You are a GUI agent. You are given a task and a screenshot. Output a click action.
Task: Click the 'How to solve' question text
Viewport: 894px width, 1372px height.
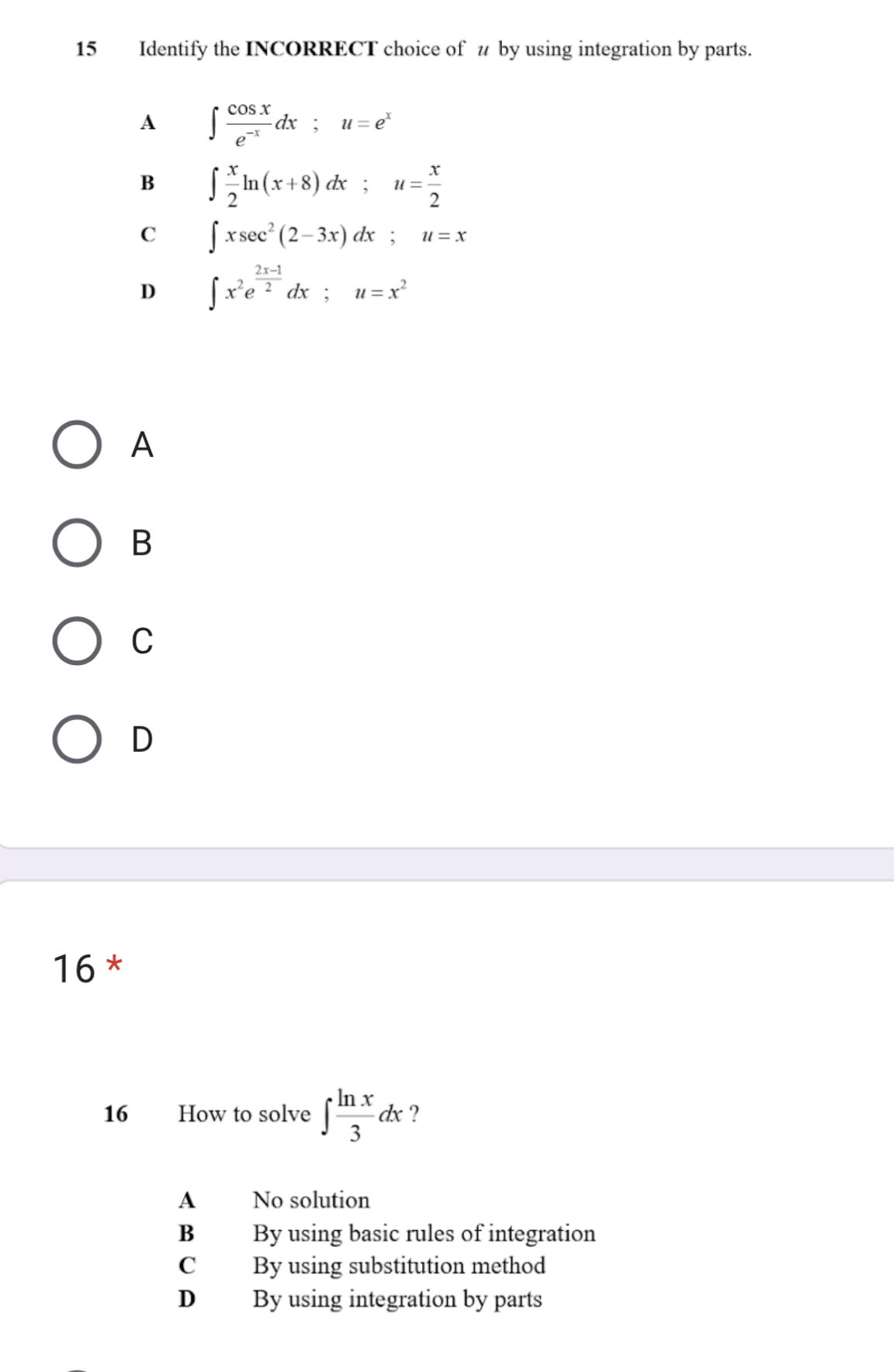244,1115
